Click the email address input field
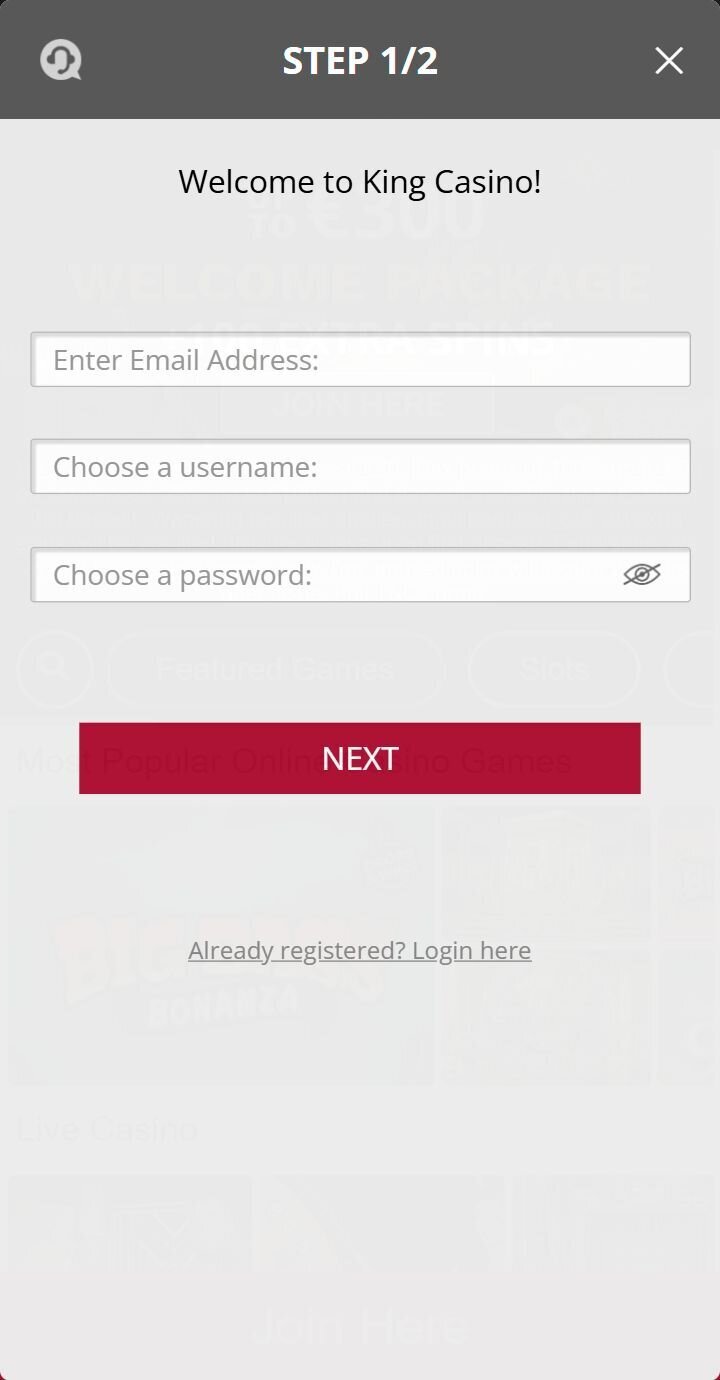The image size is (720, 1380). pyautogui.click(x=360, y=359)
